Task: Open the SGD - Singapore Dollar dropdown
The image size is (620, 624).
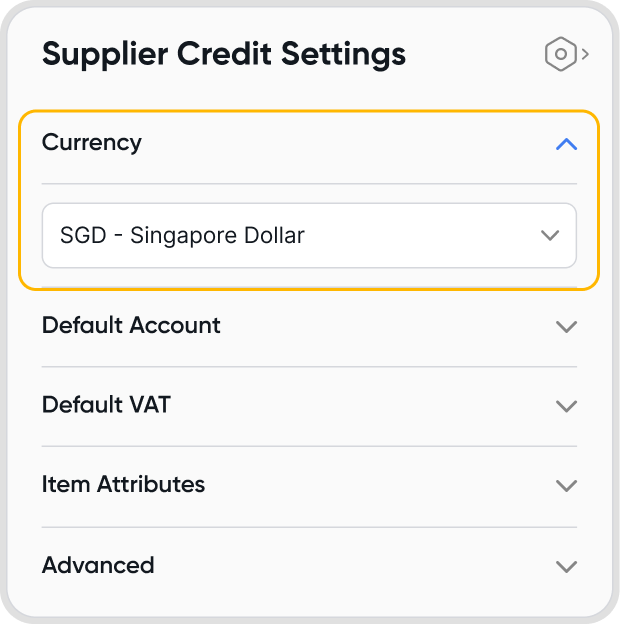Action: [309, 236]
